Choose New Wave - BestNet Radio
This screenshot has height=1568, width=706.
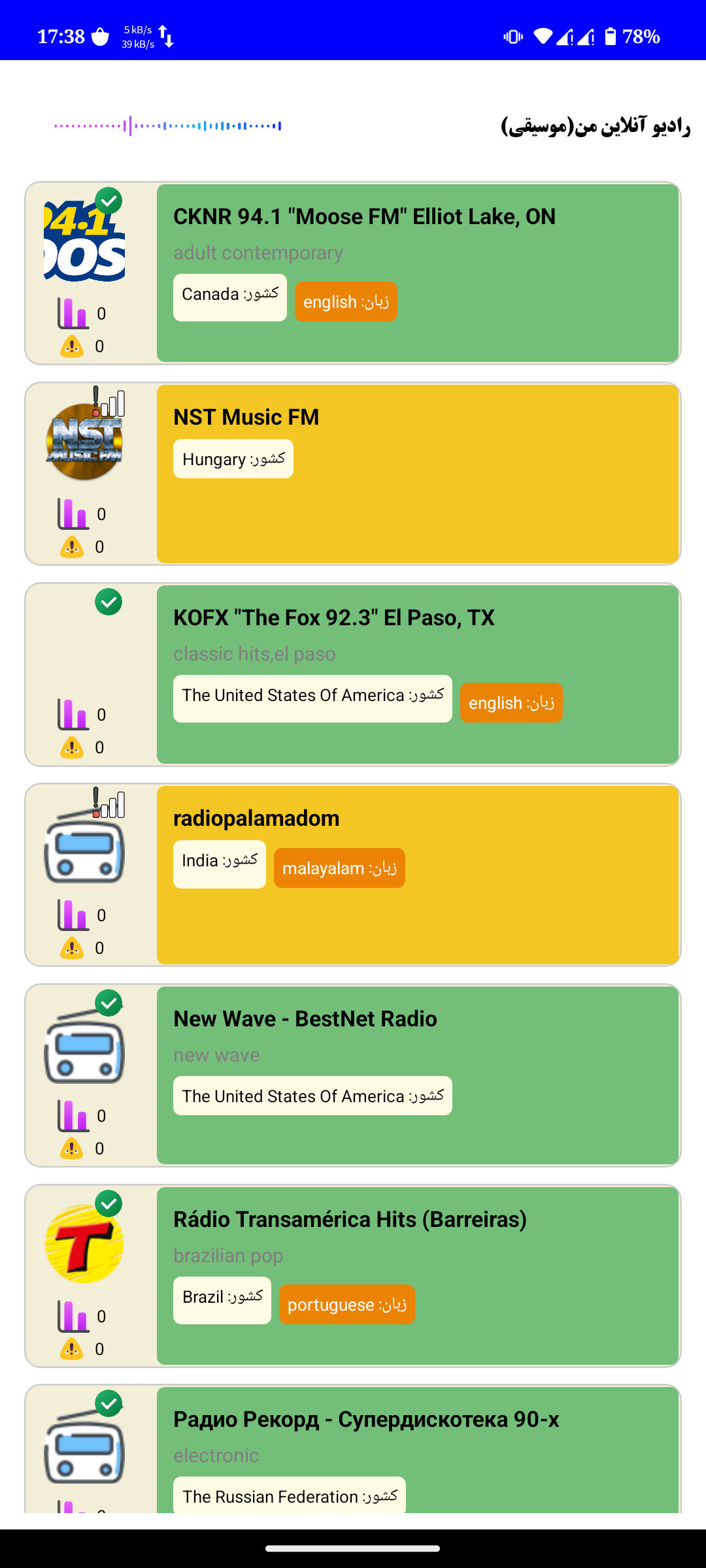353,1075
